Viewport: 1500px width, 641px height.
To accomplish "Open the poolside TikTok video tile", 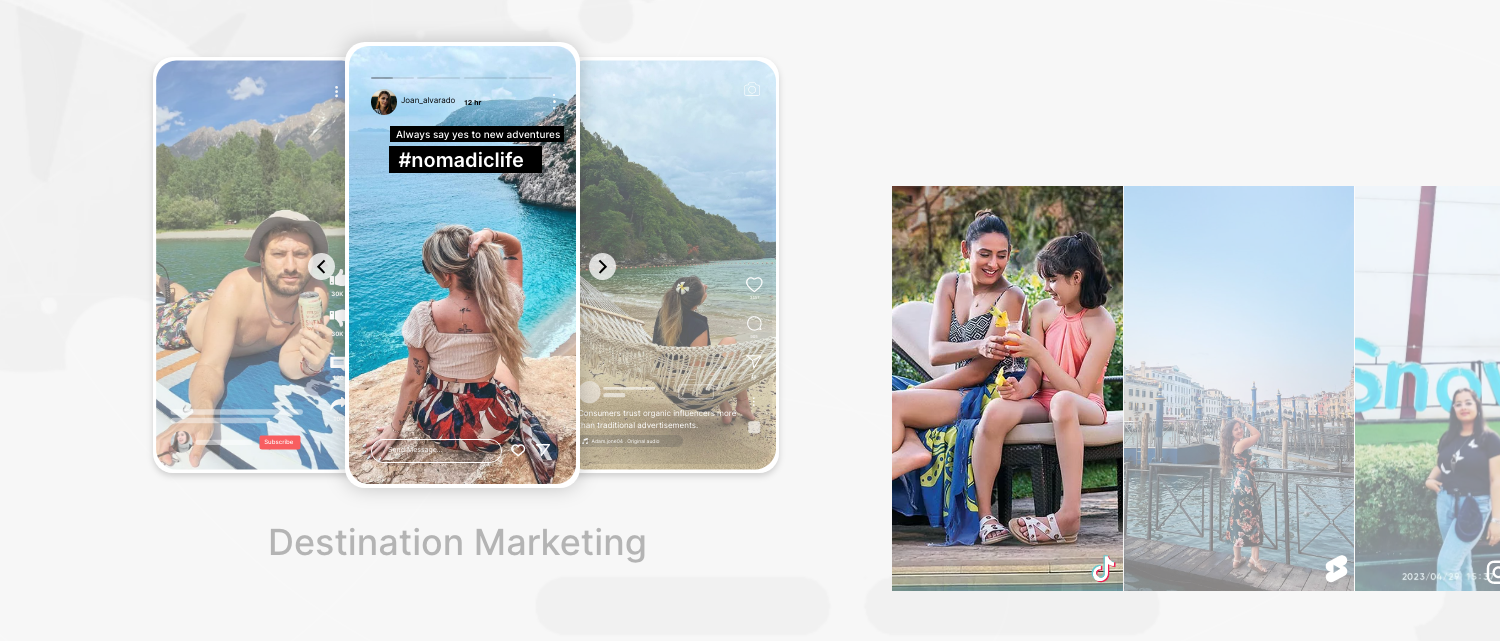I will pos(1007,388).
